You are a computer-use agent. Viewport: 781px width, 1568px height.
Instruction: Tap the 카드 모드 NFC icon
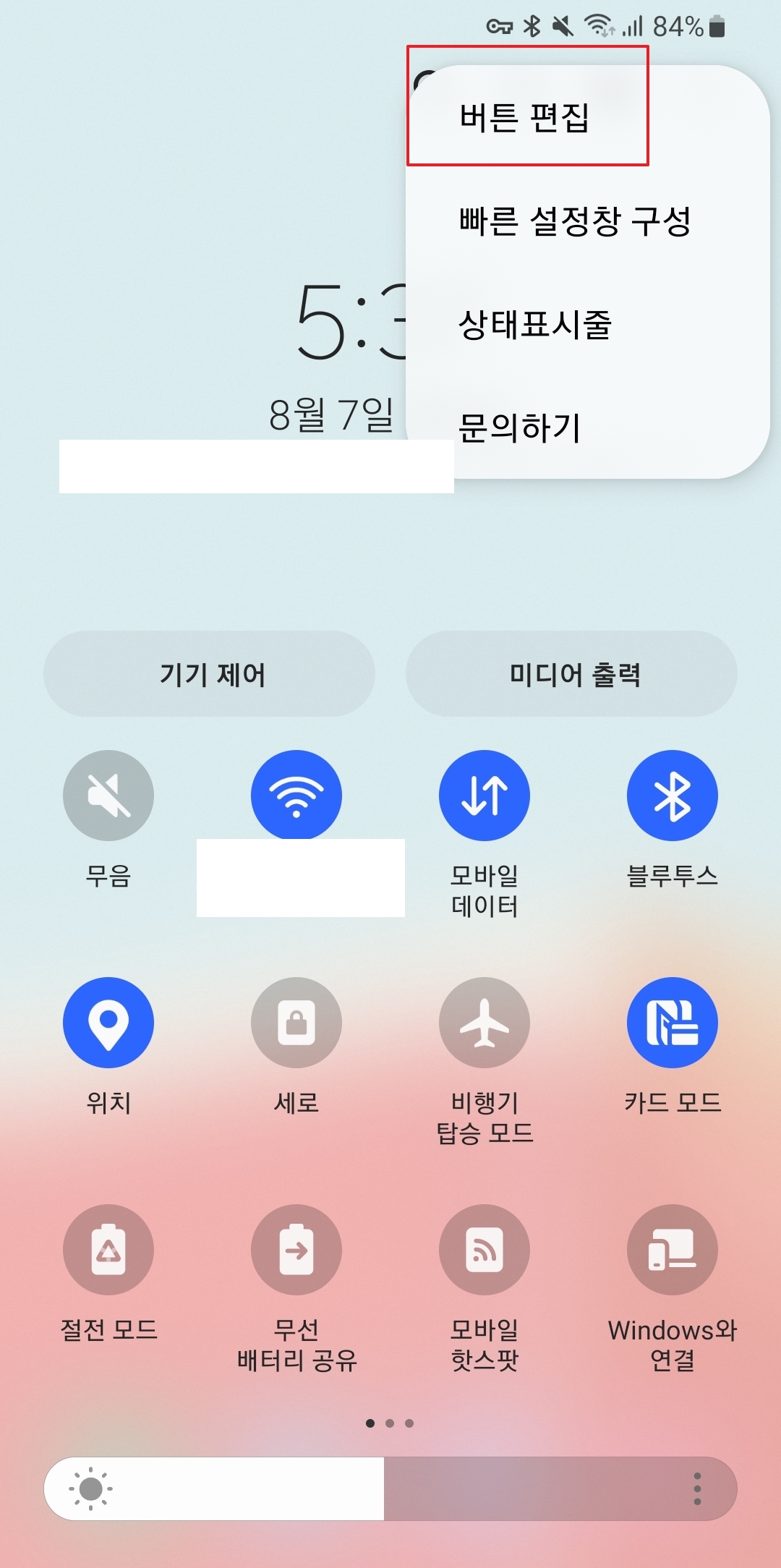pyautogui.click(x=673, y=1022)
